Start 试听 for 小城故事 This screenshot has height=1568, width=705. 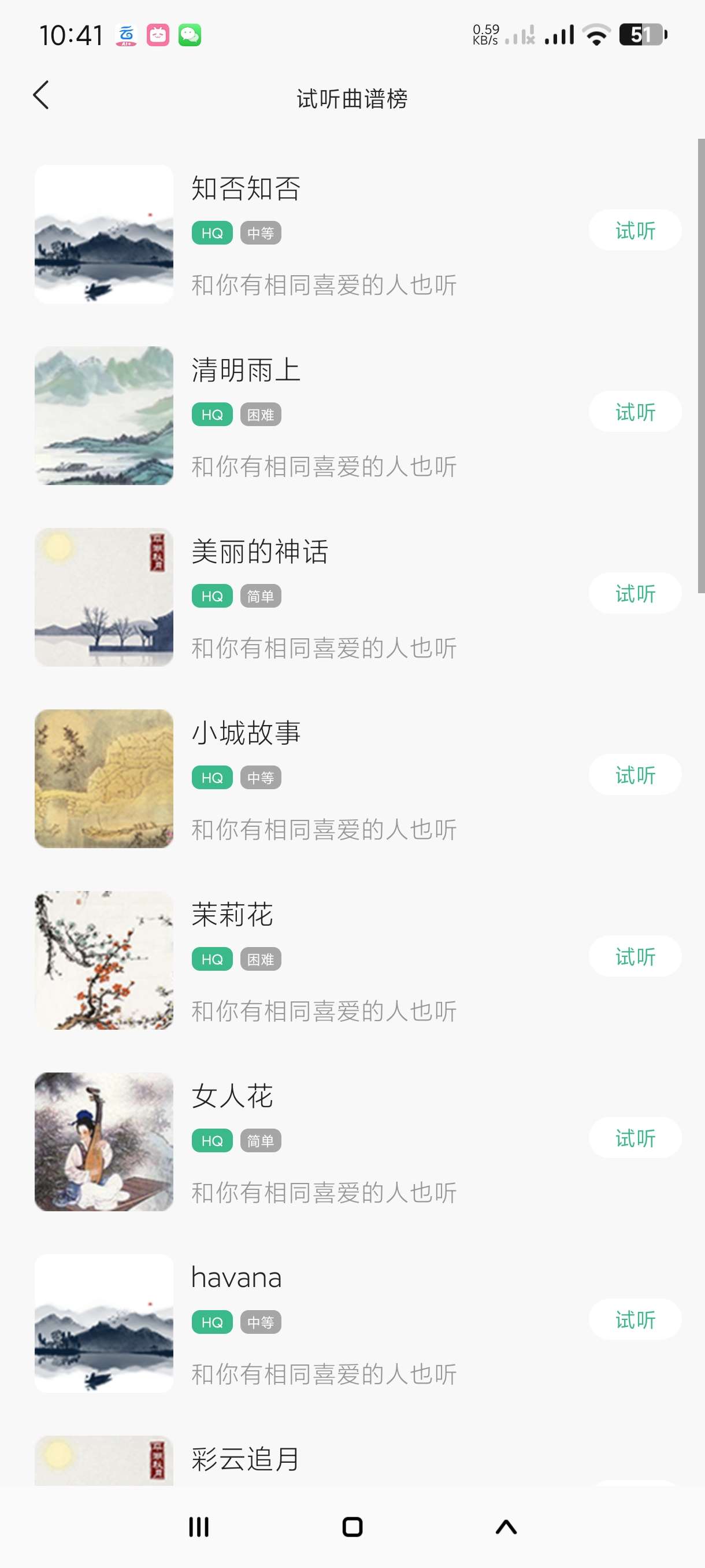[x=634, y=774]
